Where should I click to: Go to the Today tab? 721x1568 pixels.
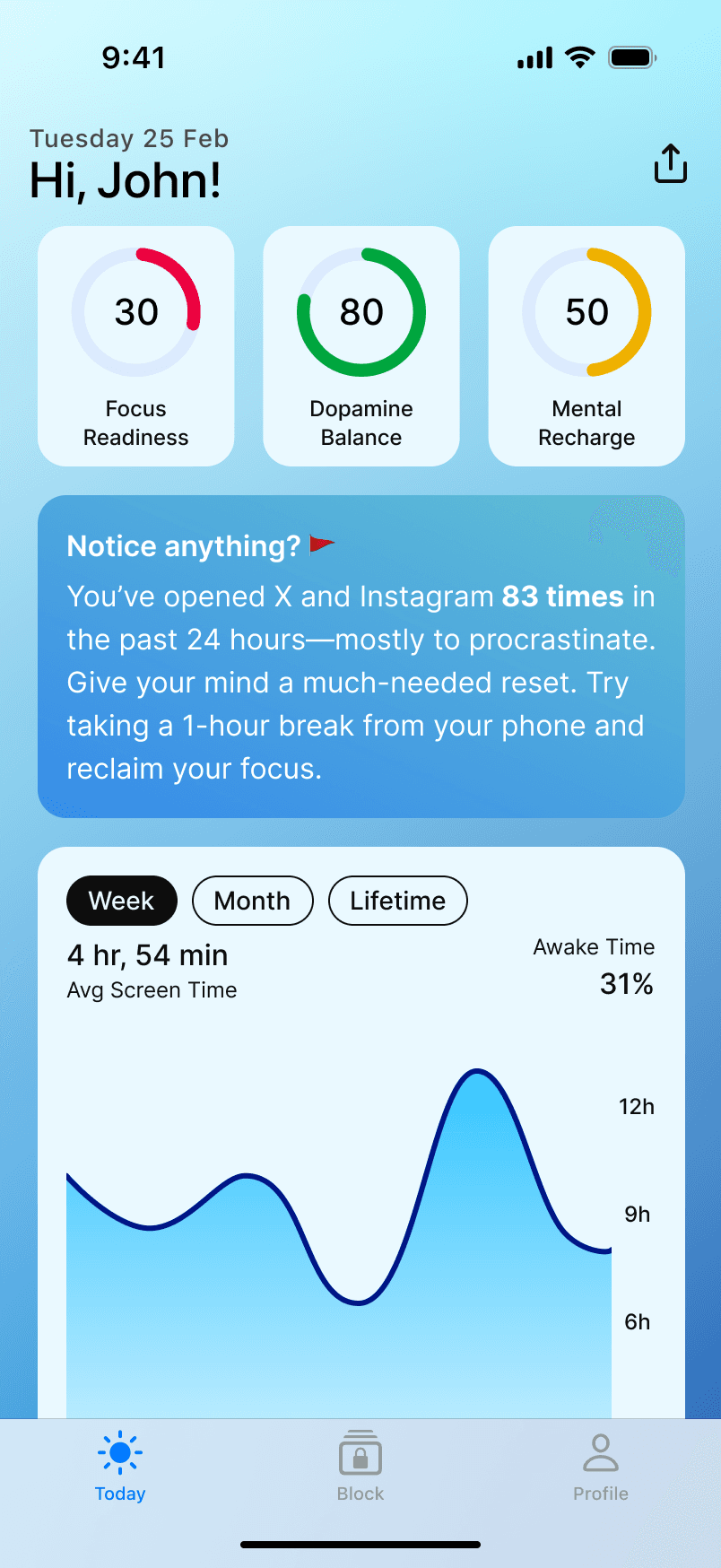coord(120,1467)
